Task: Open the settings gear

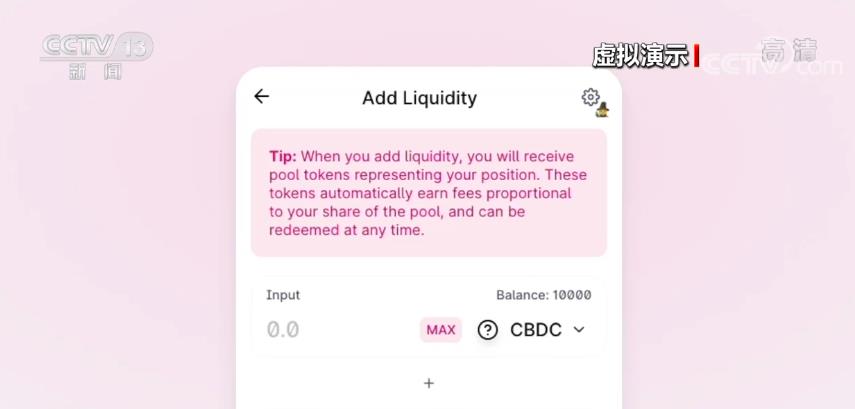Action: (x=591, y=97)
